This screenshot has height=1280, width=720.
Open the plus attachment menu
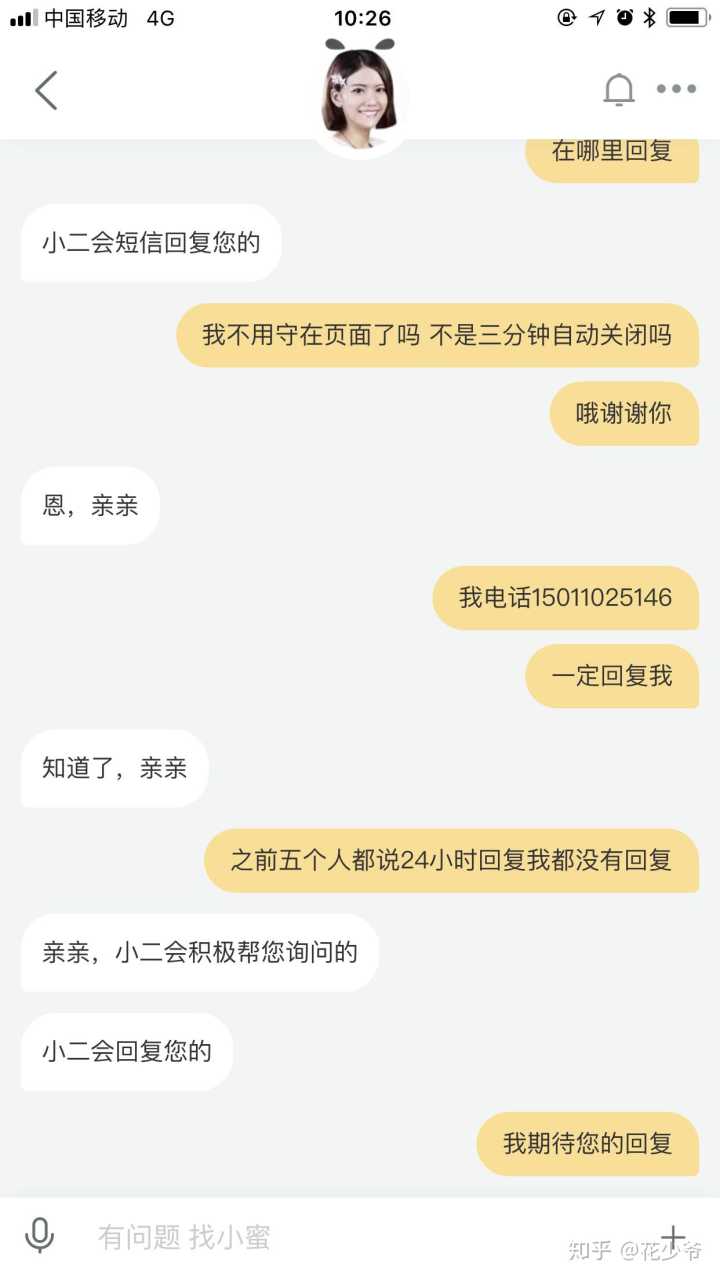674,1236
